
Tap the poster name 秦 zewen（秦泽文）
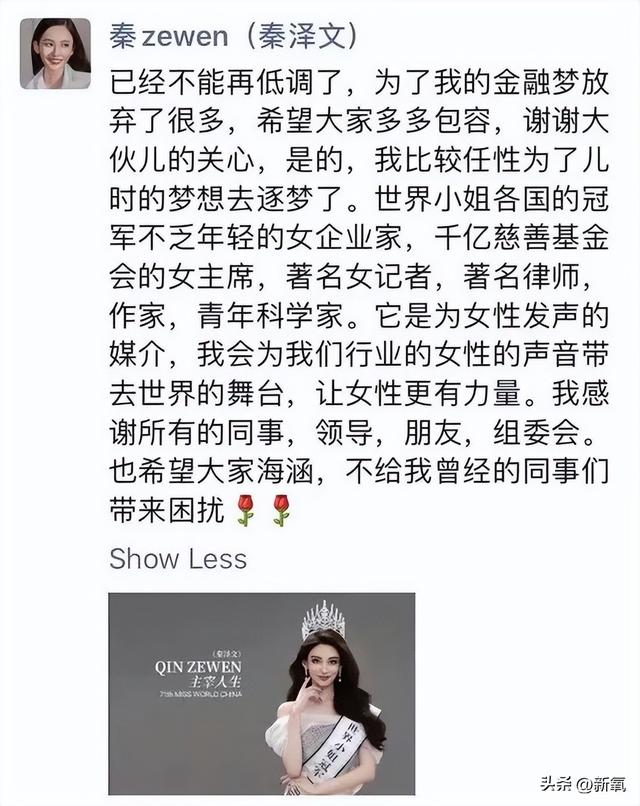(233, 38)
